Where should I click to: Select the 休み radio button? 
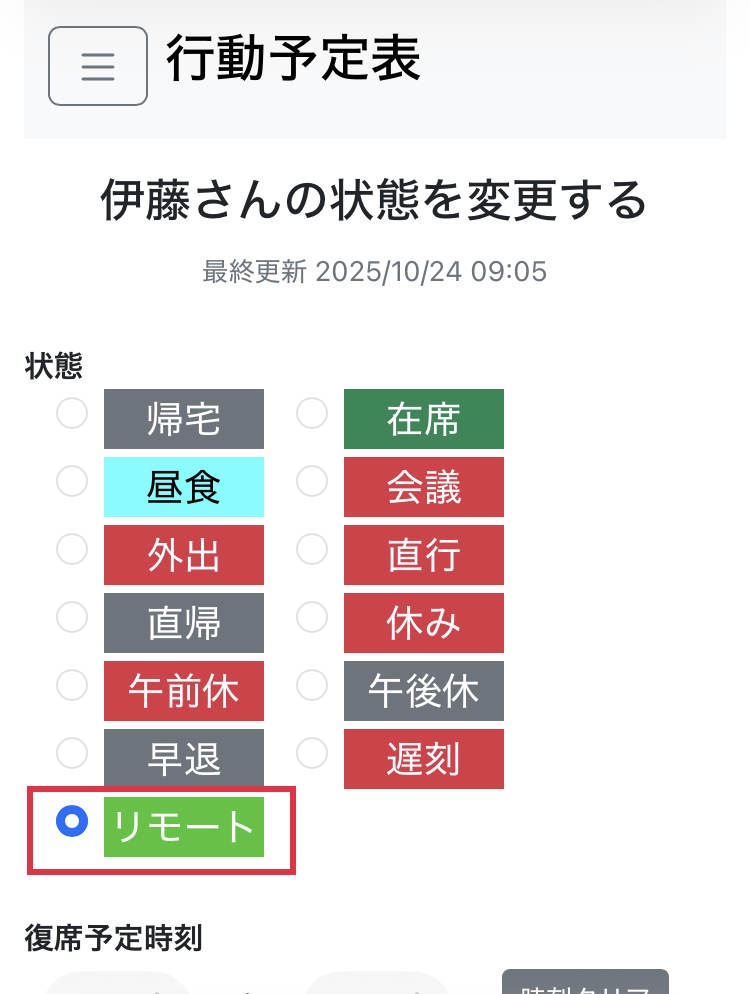[311, 617]
